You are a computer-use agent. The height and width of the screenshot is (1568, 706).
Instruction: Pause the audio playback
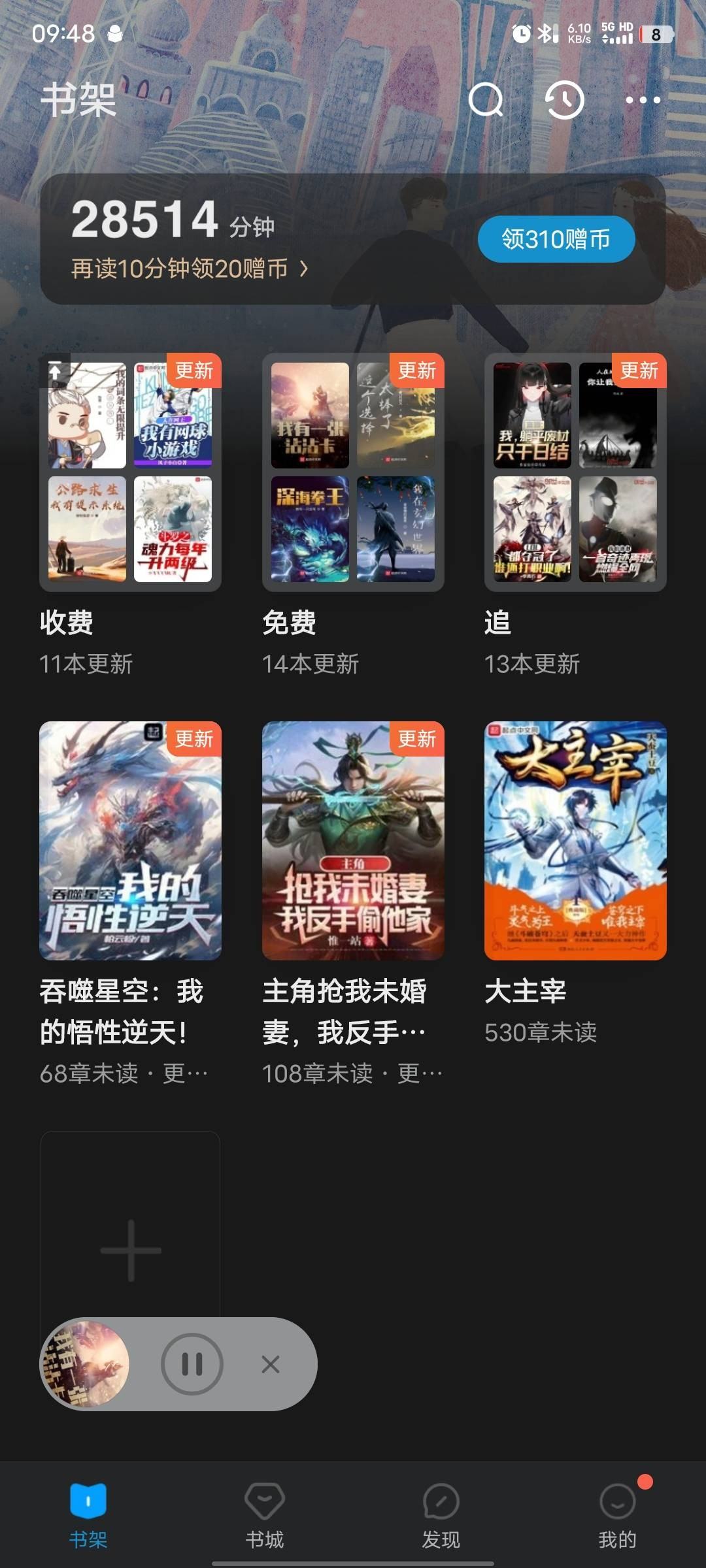click(x=192, y=1364)
